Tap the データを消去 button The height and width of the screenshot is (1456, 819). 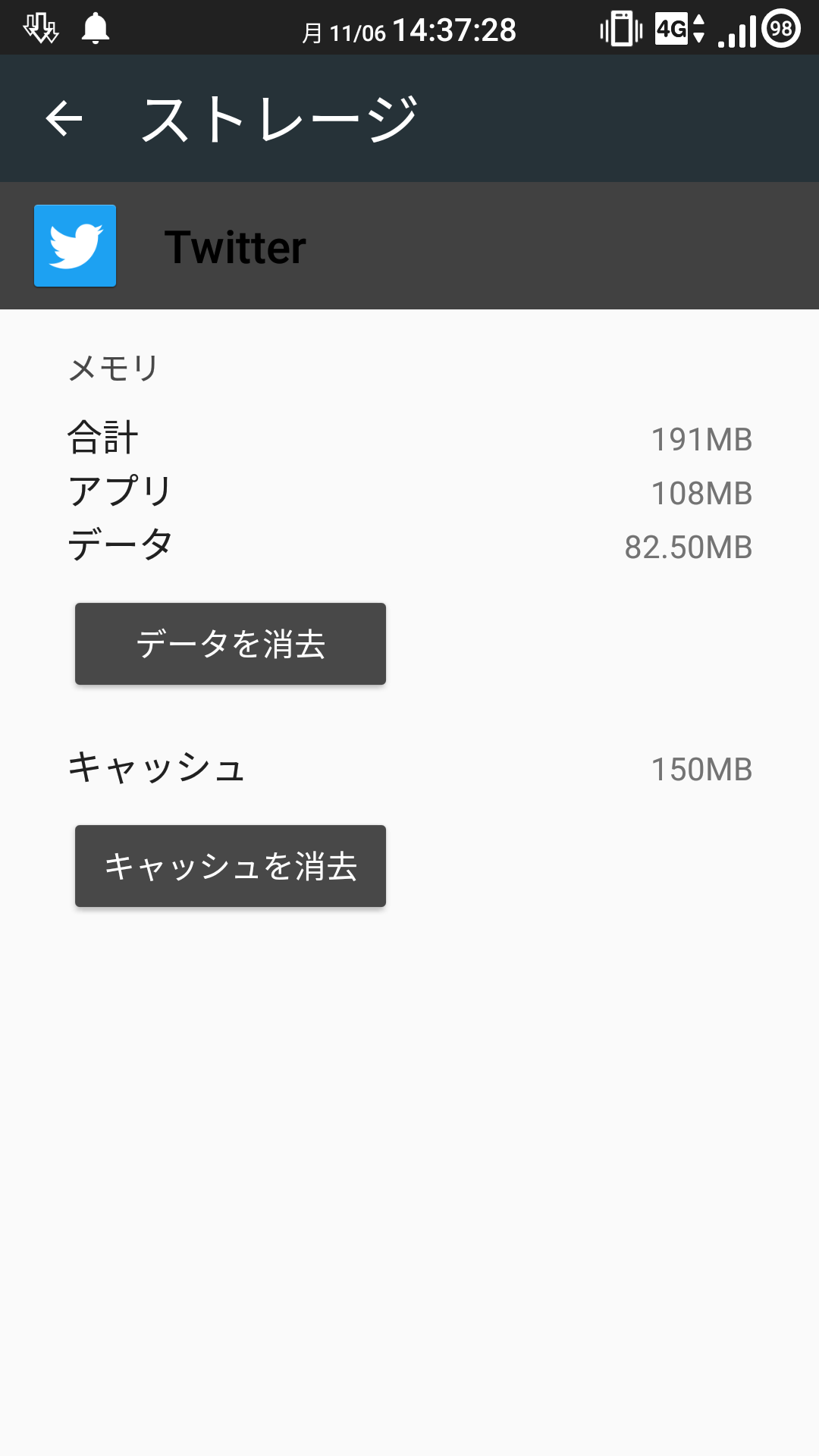pos(231,644)
